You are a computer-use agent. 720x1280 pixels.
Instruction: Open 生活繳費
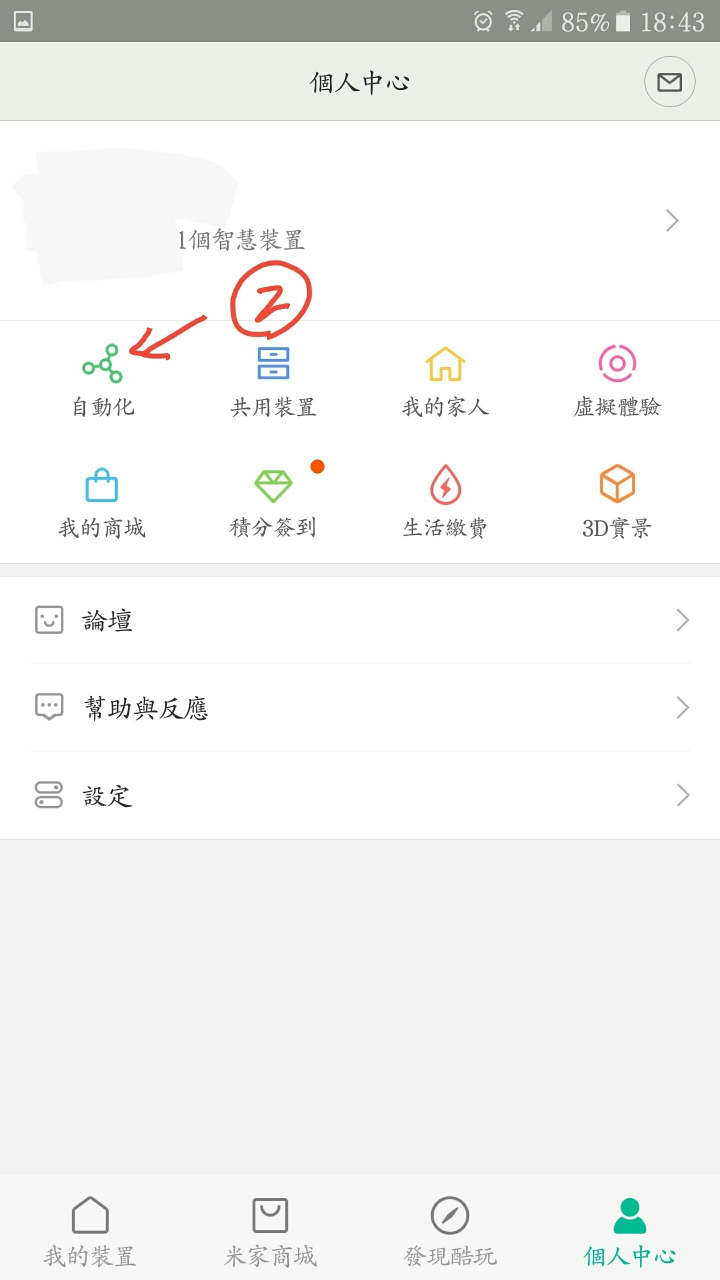click(x=445, y=502)
